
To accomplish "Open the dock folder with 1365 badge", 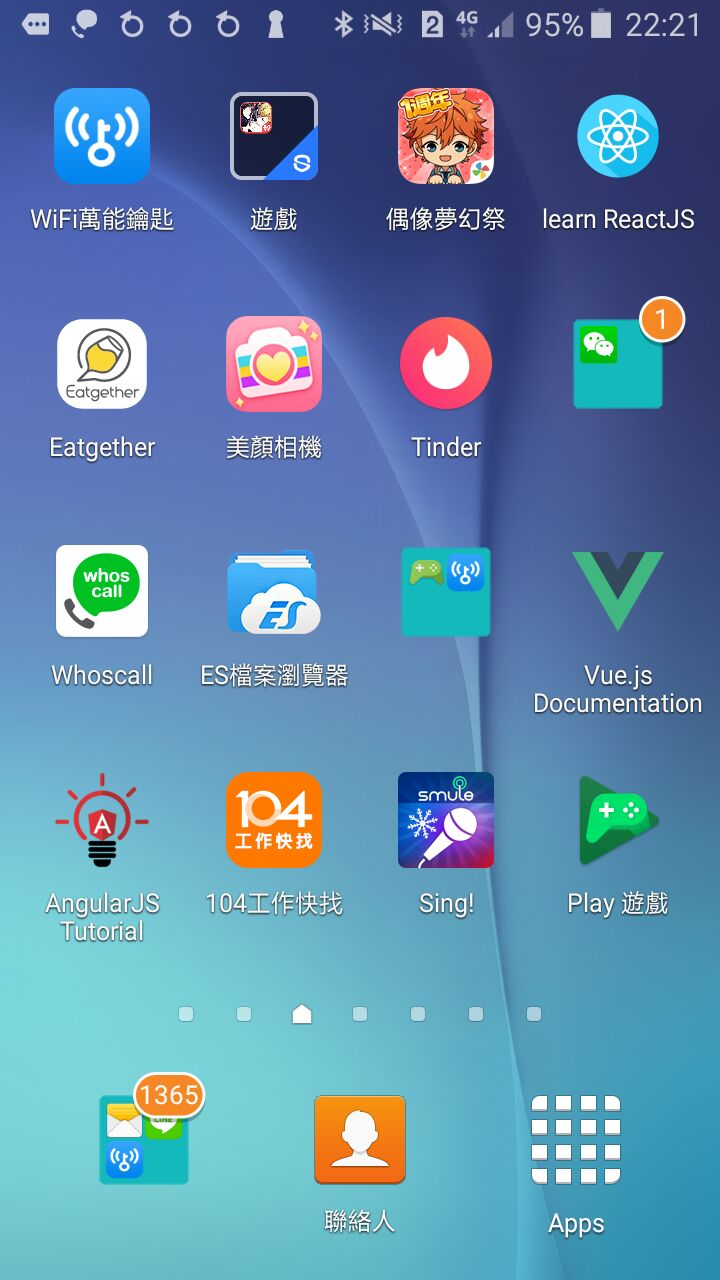I will coord(144,1140).
